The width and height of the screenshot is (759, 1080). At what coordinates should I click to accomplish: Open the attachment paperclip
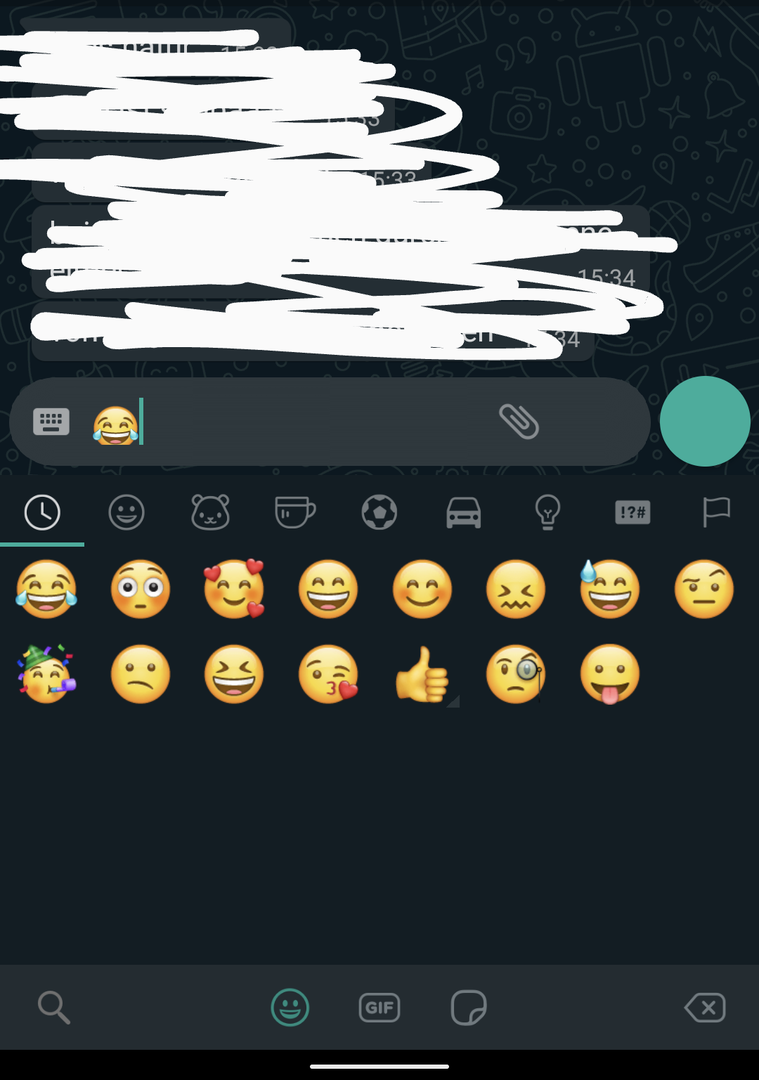(519, 422)
